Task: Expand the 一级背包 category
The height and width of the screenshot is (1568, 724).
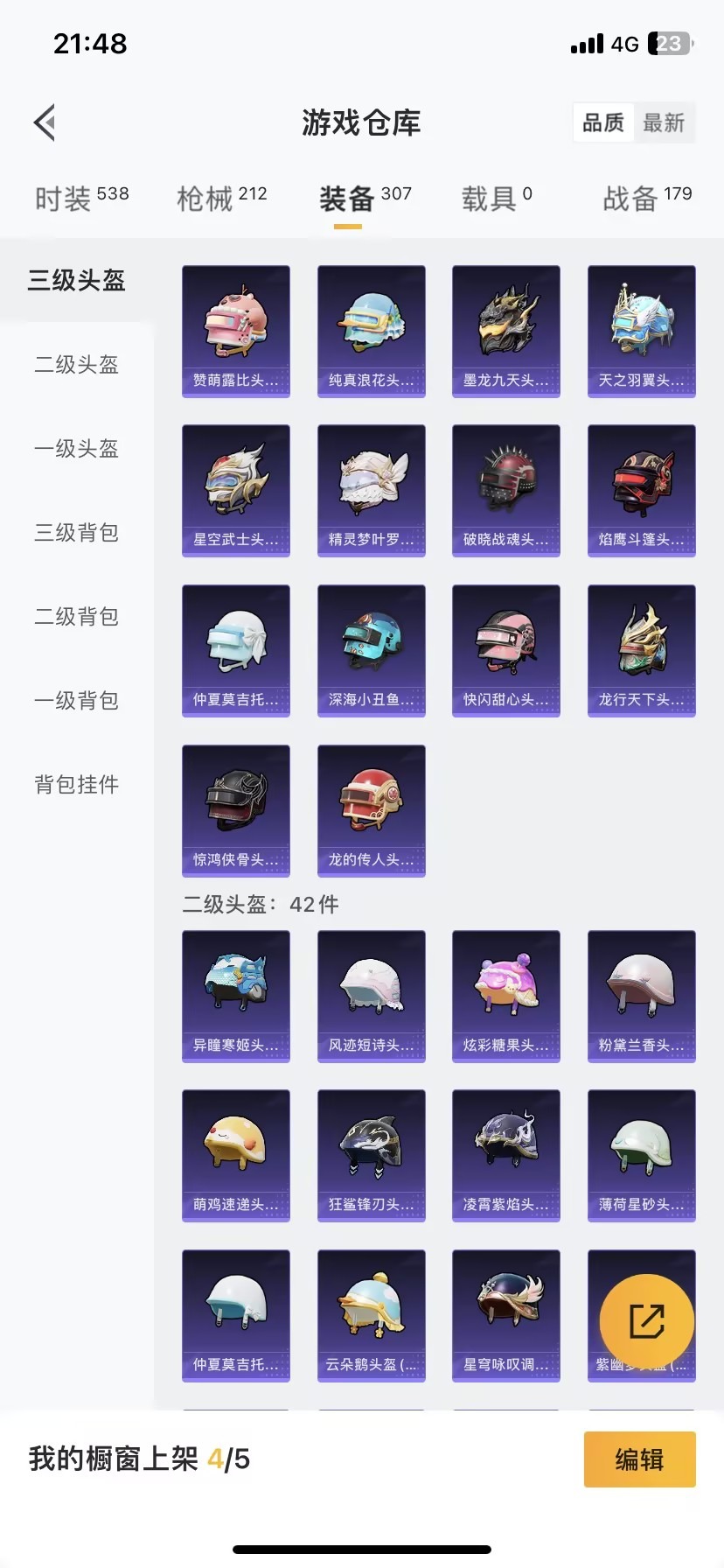Action: [75, 701]
